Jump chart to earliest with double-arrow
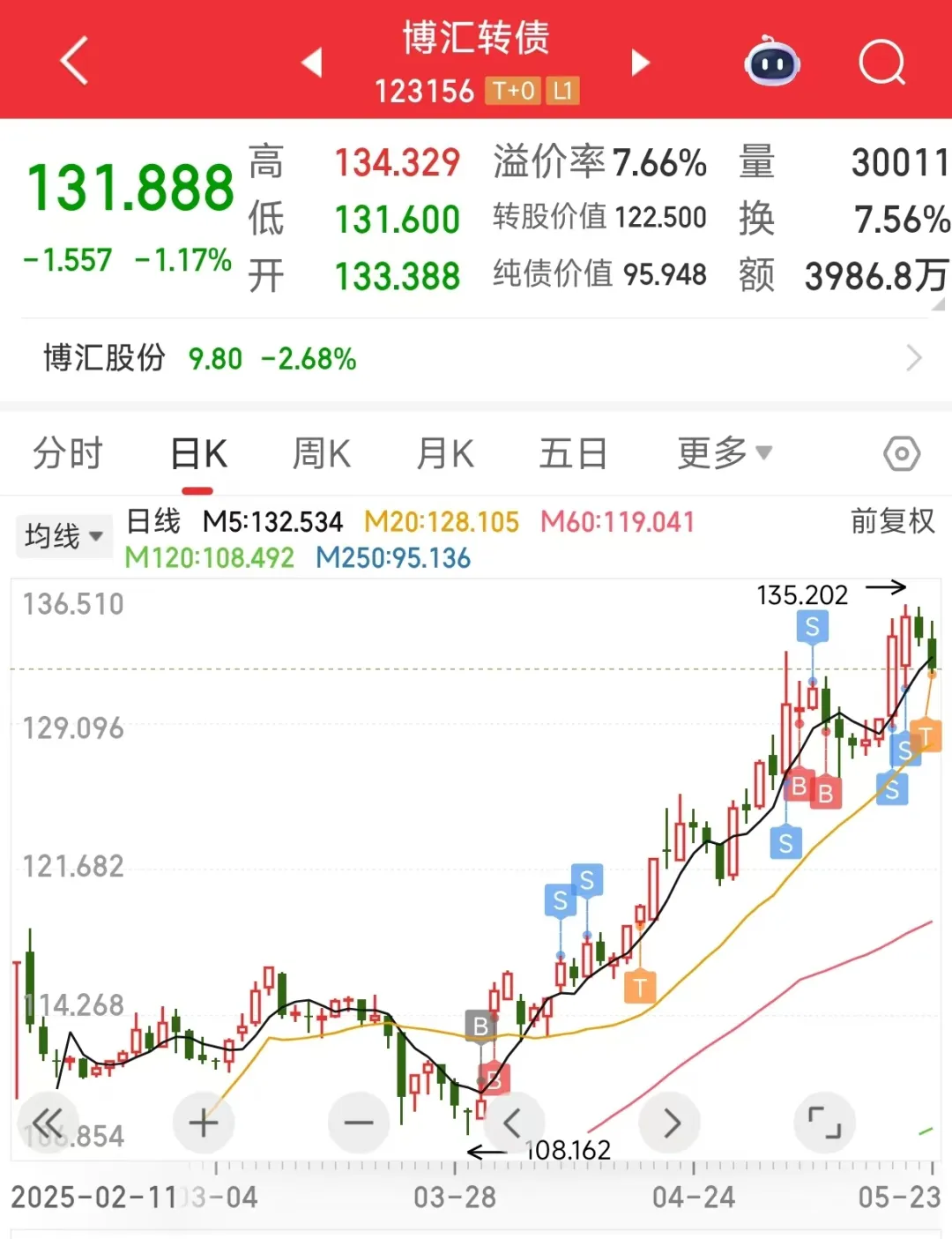This screenshot has width=952, height=1239. 48,1123
